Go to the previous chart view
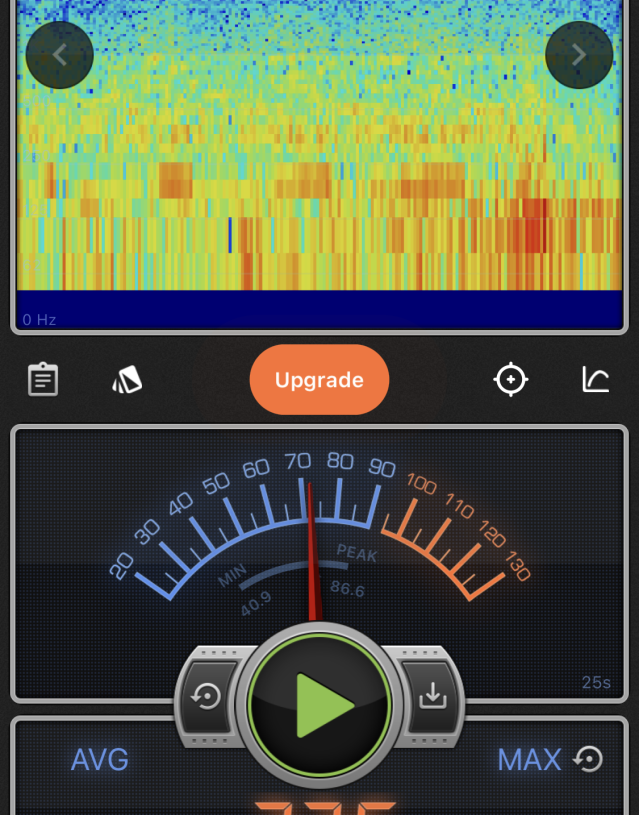 (60, 55)
